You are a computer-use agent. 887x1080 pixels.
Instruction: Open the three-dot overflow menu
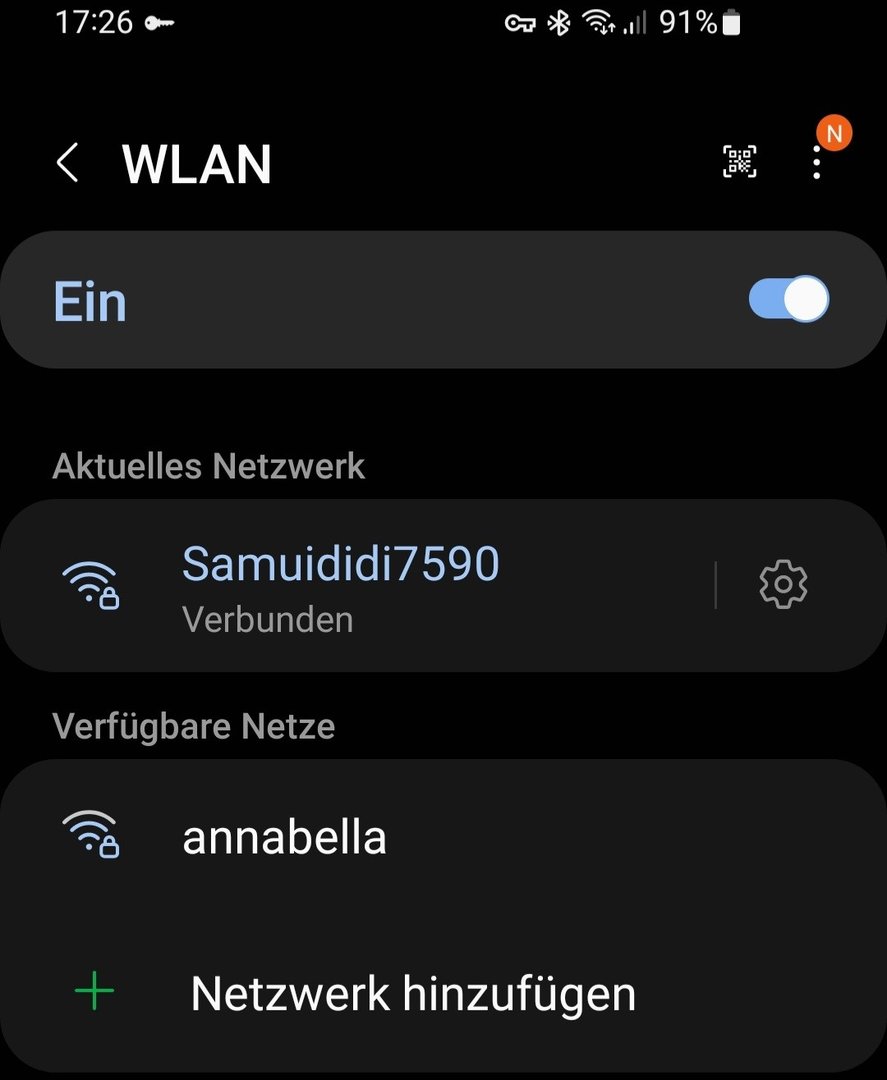(817, 162)
